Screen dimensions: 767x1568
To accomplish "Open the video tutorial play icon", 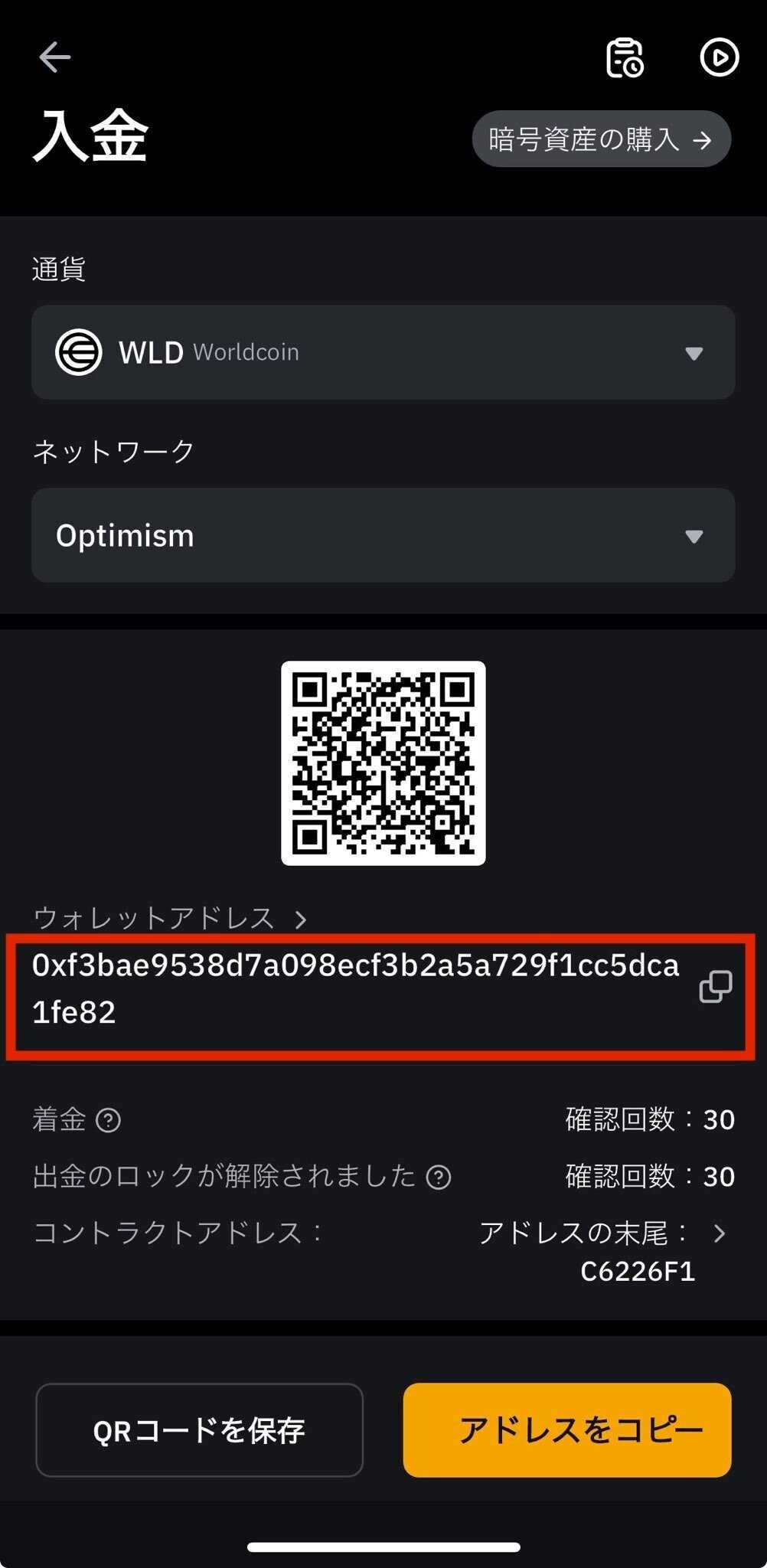I will coord(719,57).
